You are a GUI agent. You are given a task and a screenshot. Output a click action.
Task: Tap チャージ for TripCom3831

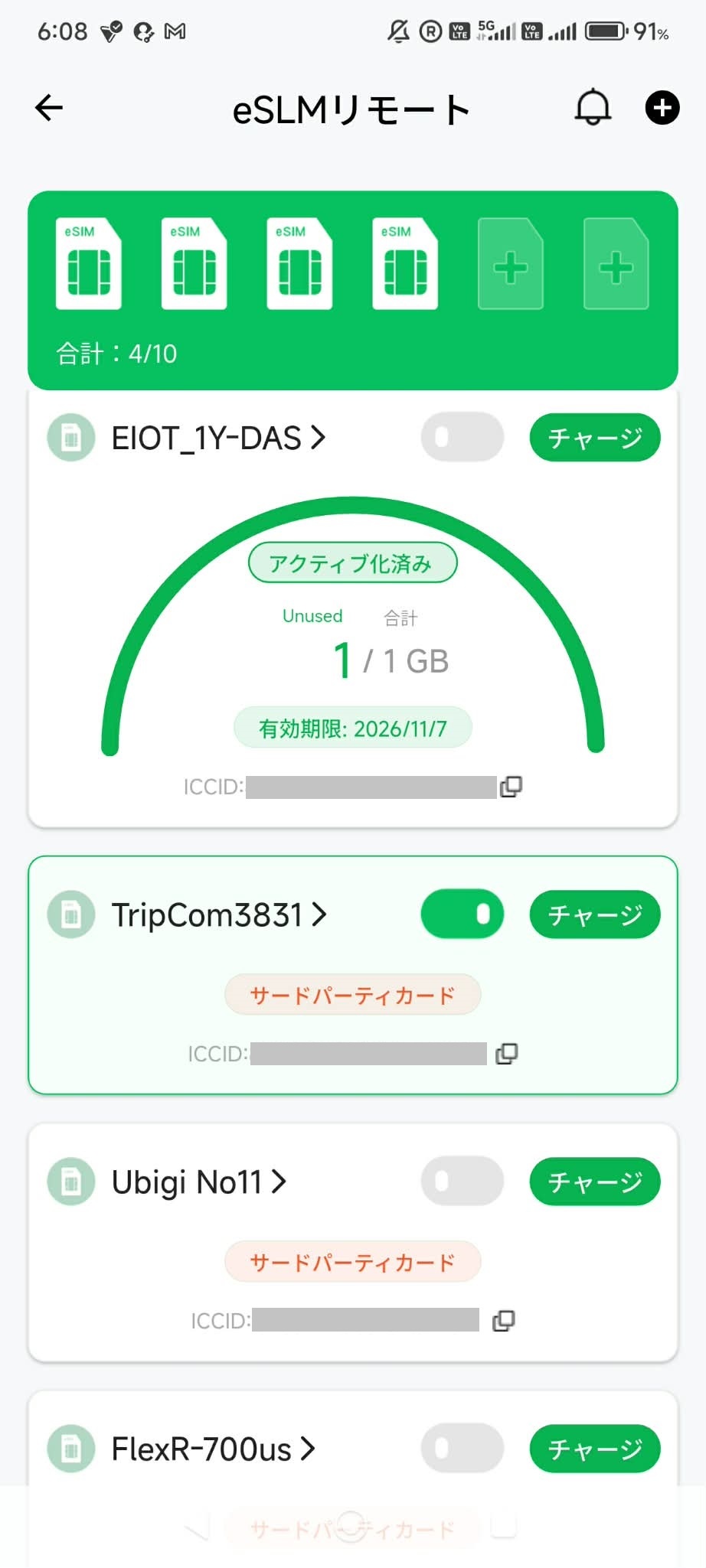coord(594,914)
